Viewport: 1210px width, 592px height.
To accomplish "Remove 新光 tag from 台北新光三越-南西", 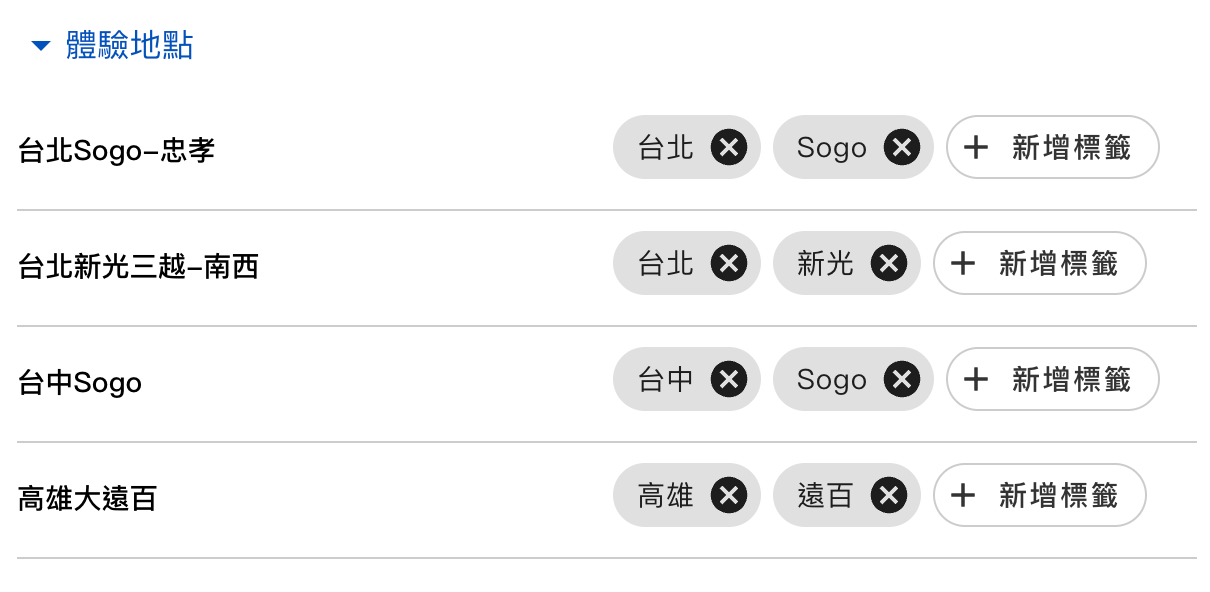I will (x=888, y=264).
